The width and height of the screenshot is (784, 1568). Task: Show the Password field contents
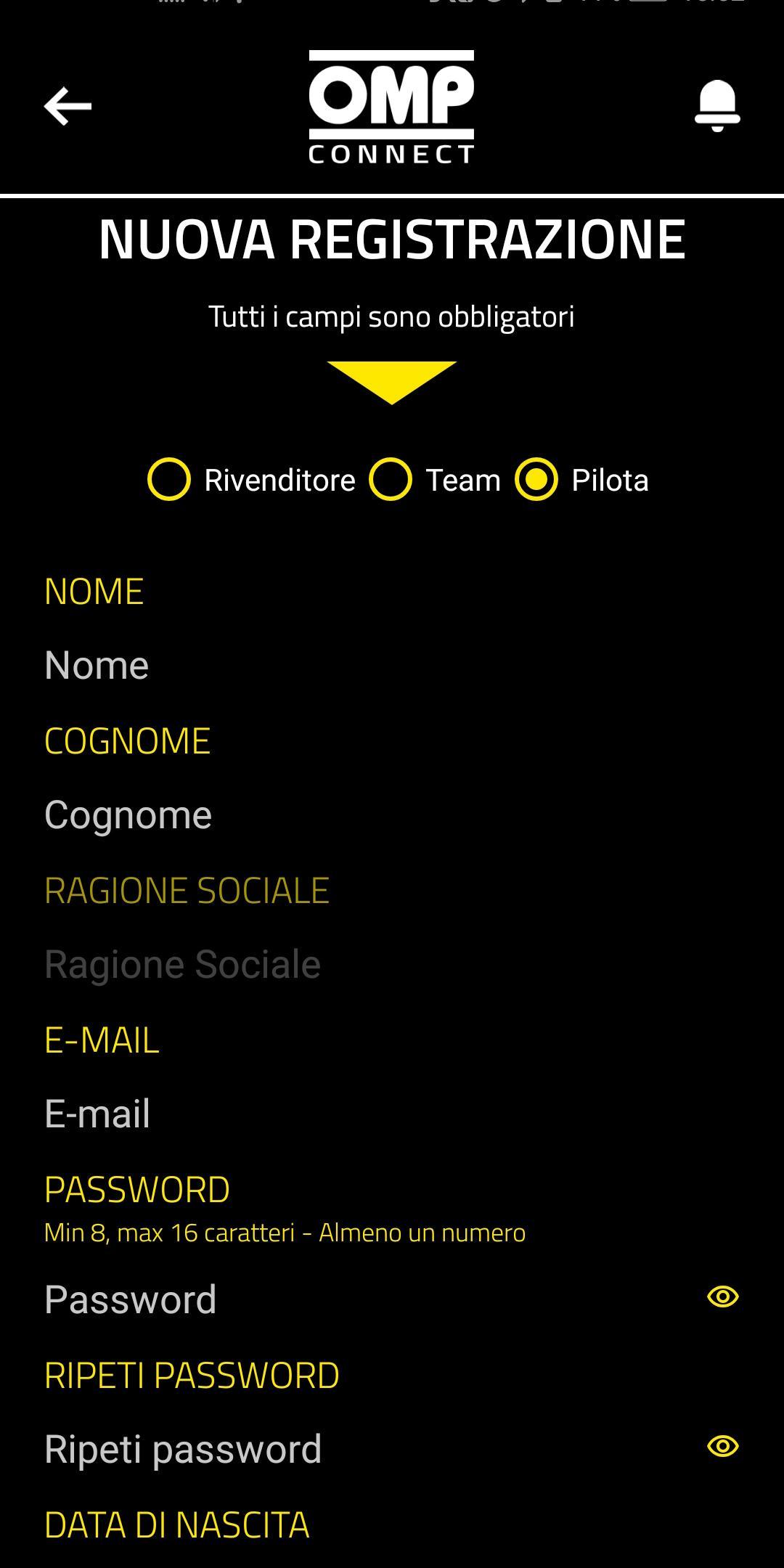723,1297
